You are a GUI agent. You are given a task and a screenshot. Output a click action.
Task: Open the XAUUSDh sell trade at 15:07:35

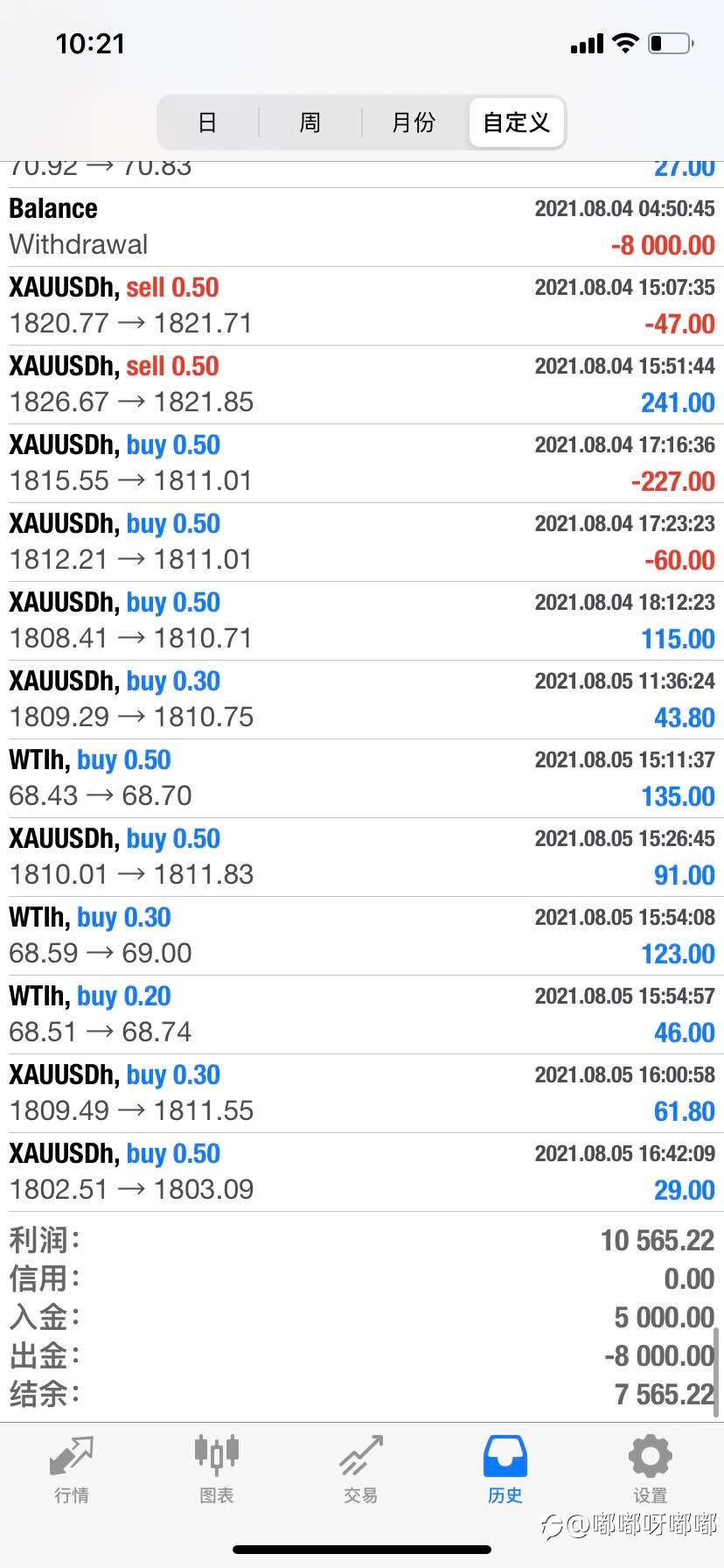coord(362,306)
